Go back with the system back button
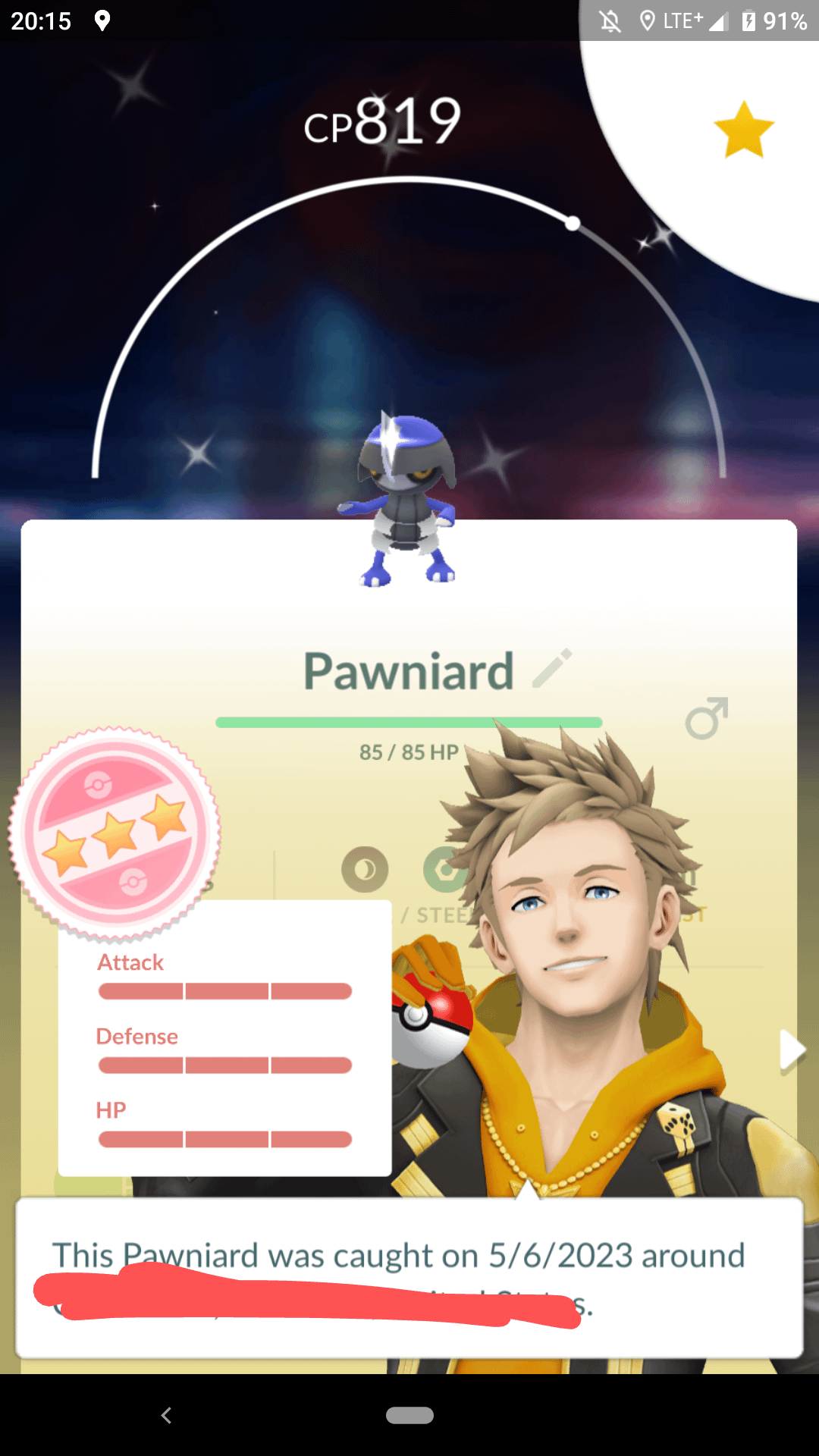This screenshot has height=1456, width=819. click(x=167, y=1415)
